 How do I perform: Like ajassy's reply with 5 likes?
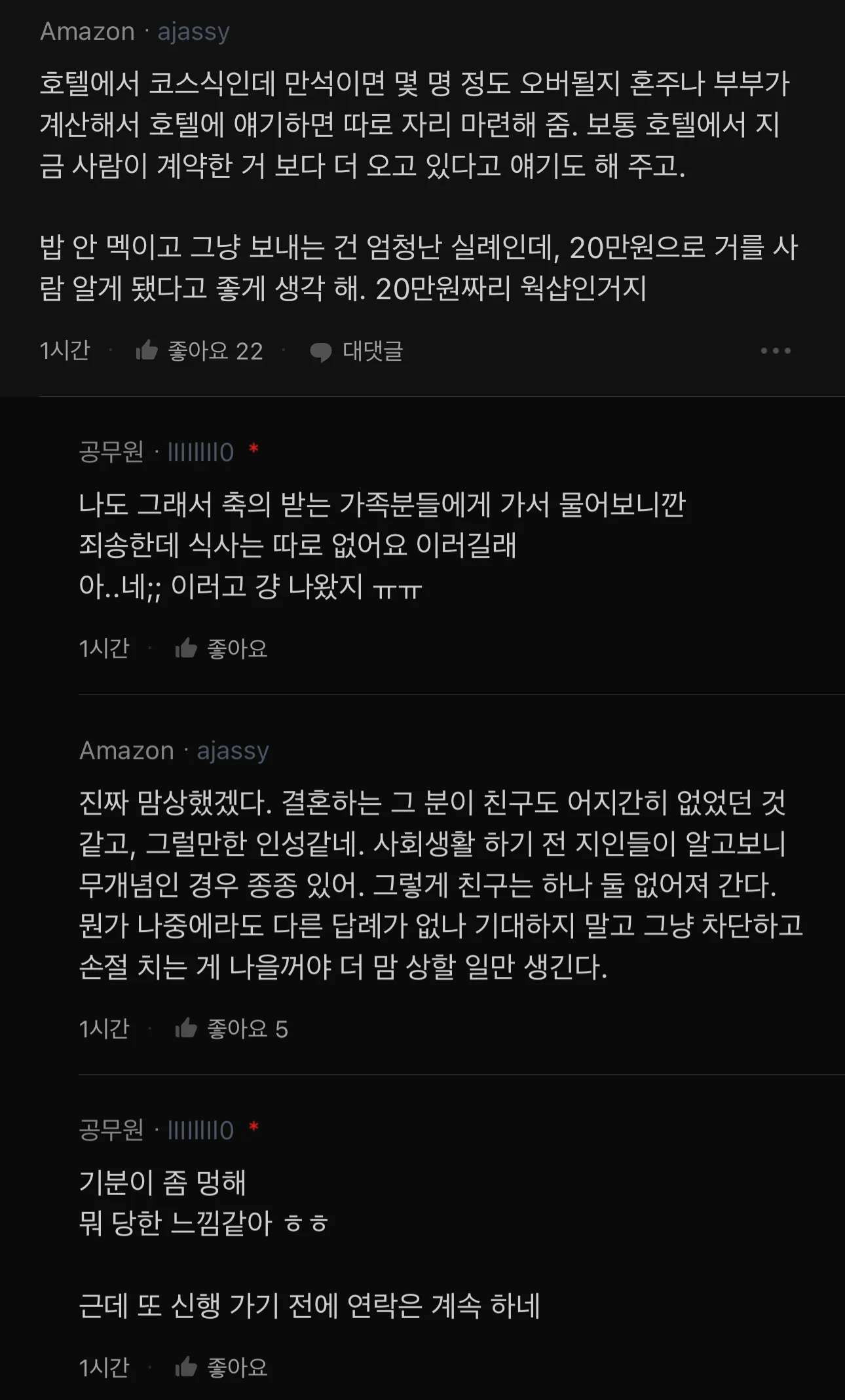click(231, 1029)
